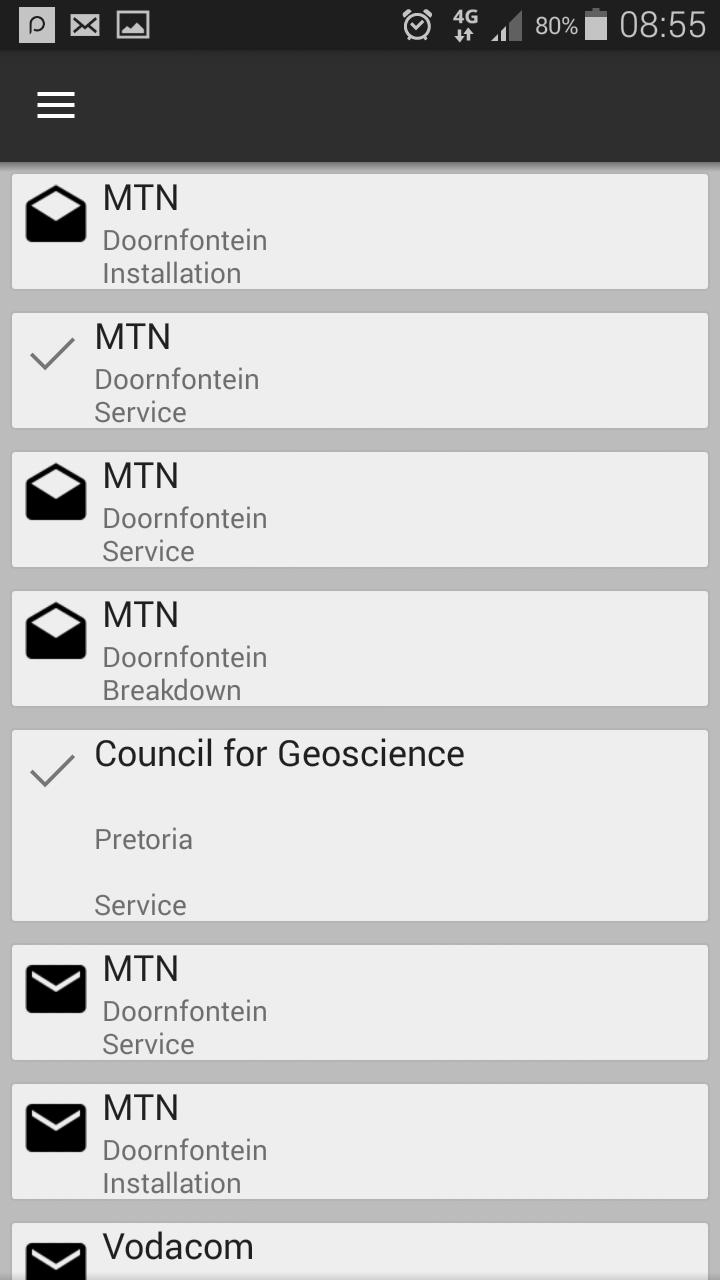
Task: Open the hamburger drawer menu
Action: tap(56, 105)
